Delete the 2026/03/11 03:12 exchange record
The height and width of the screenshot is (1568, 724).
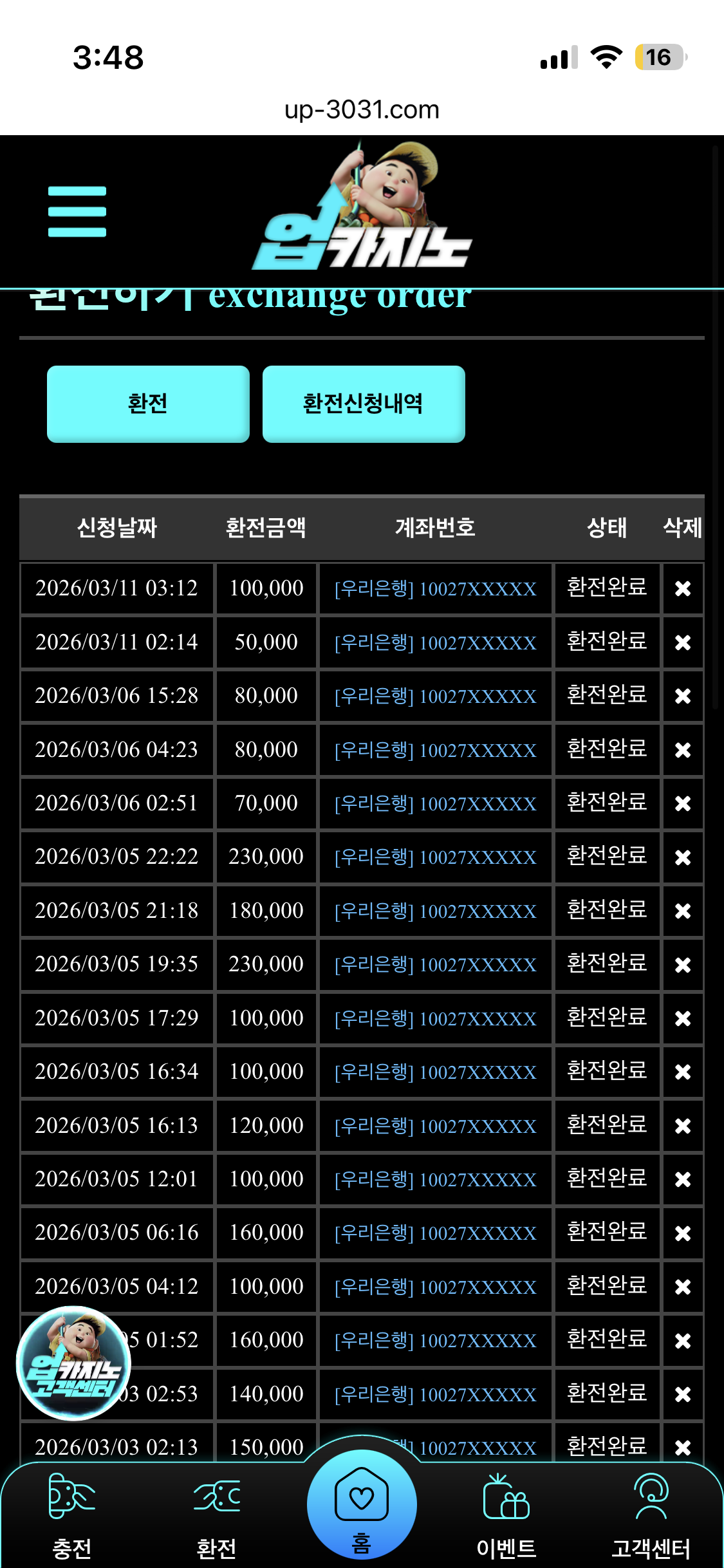pyautogui.click(x=682, y=588)
